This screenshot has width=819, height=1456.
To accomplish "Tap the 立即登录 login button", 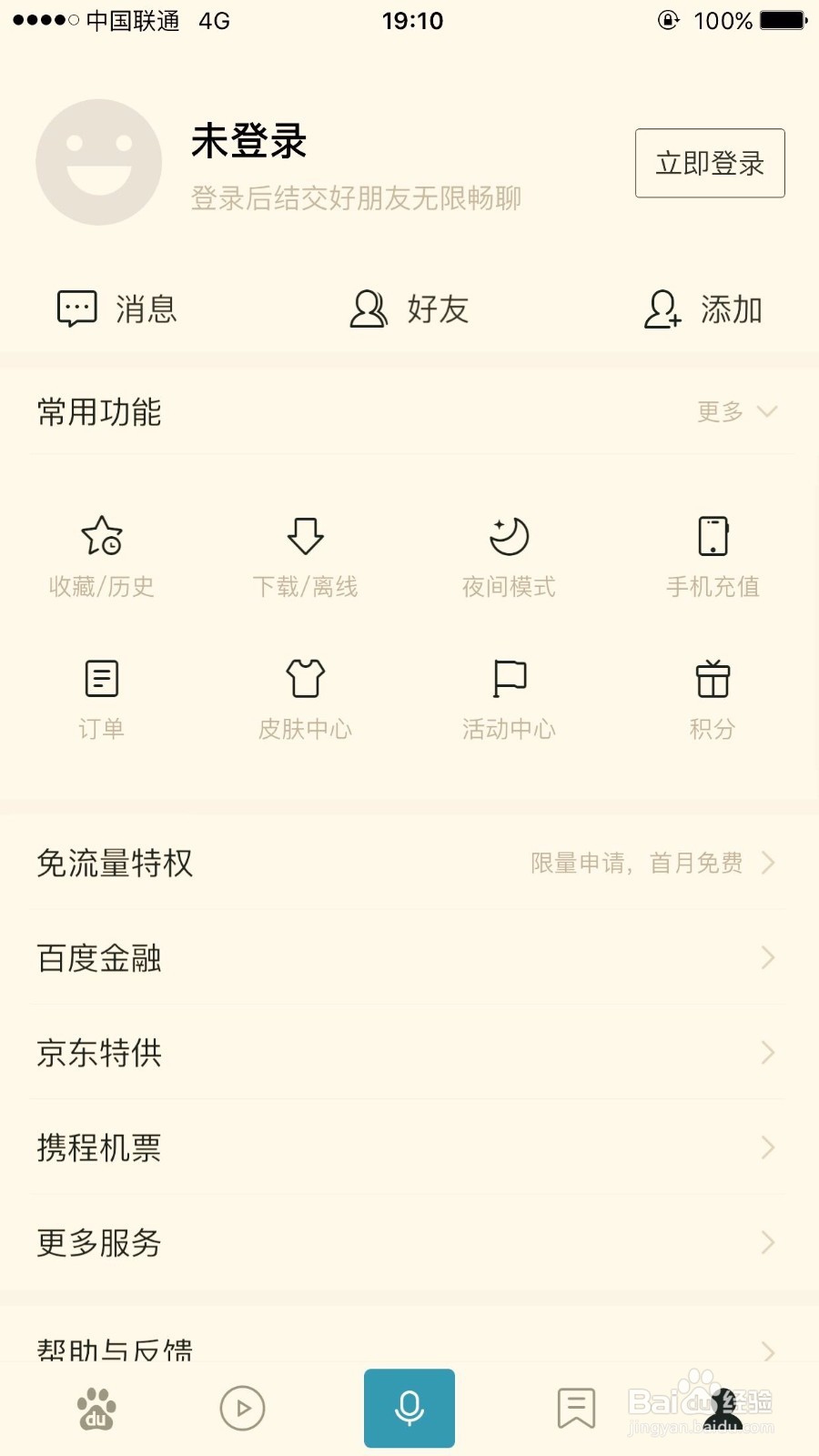I will click(x=710, y=163).
